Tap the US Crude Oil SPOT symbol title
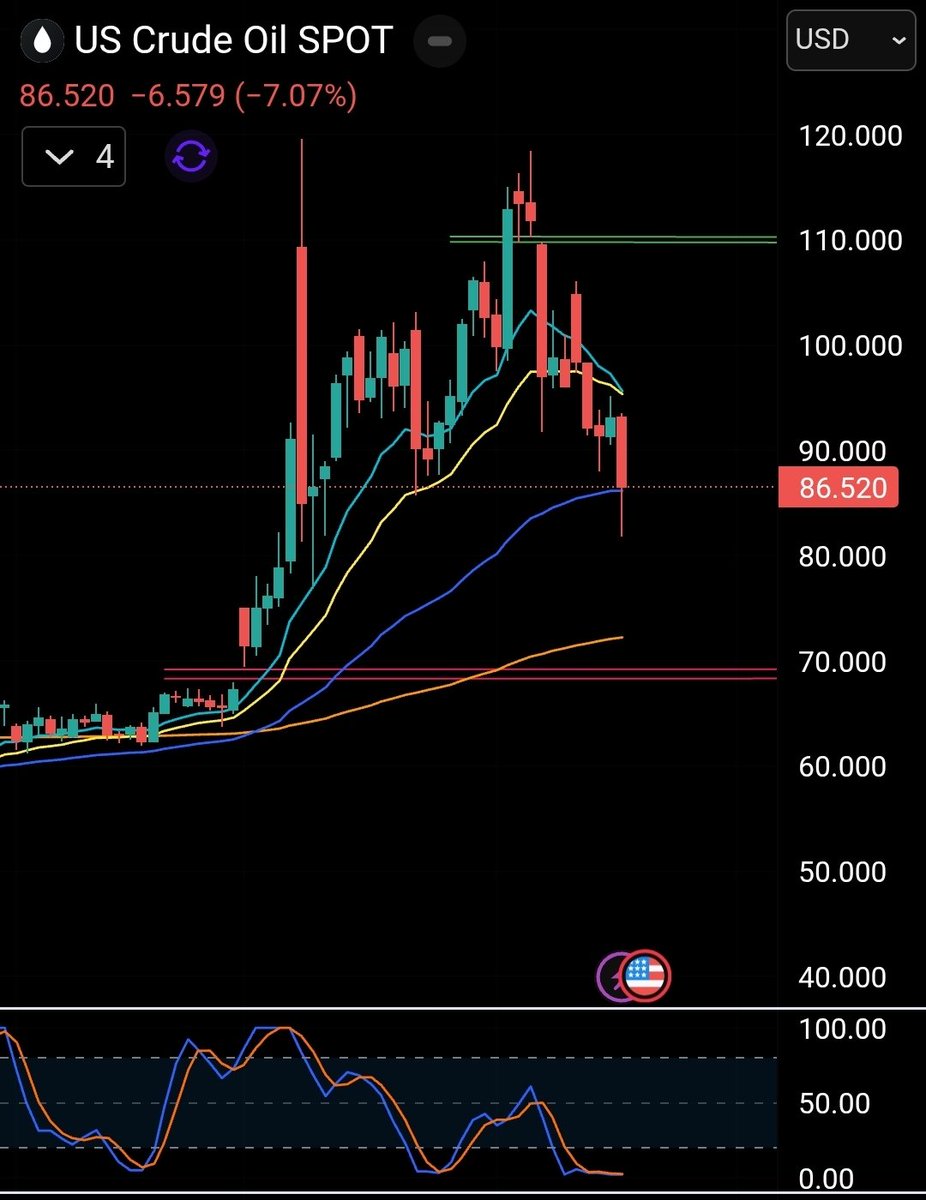Image resolution: width=926 pixels, height=1200 pixels. click(x=234, y=41)
